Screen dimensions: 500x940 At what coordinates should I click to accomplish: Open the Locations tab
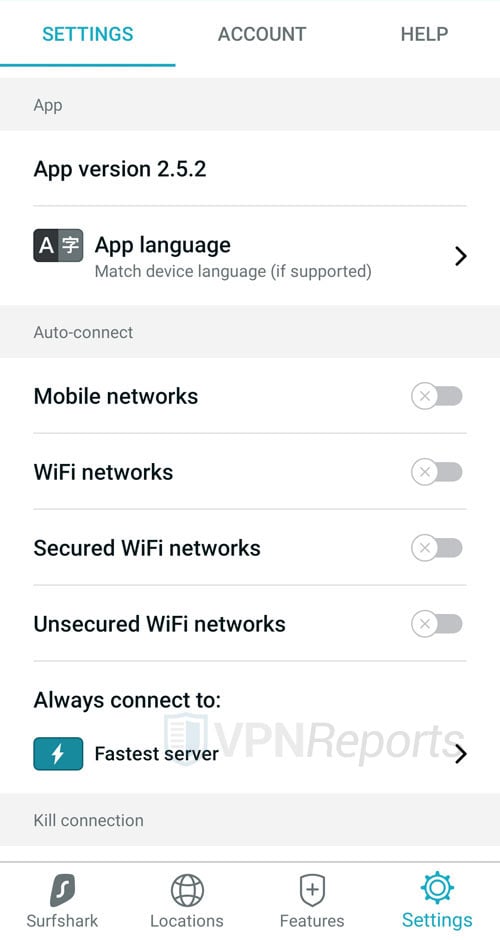pos(187,901)
